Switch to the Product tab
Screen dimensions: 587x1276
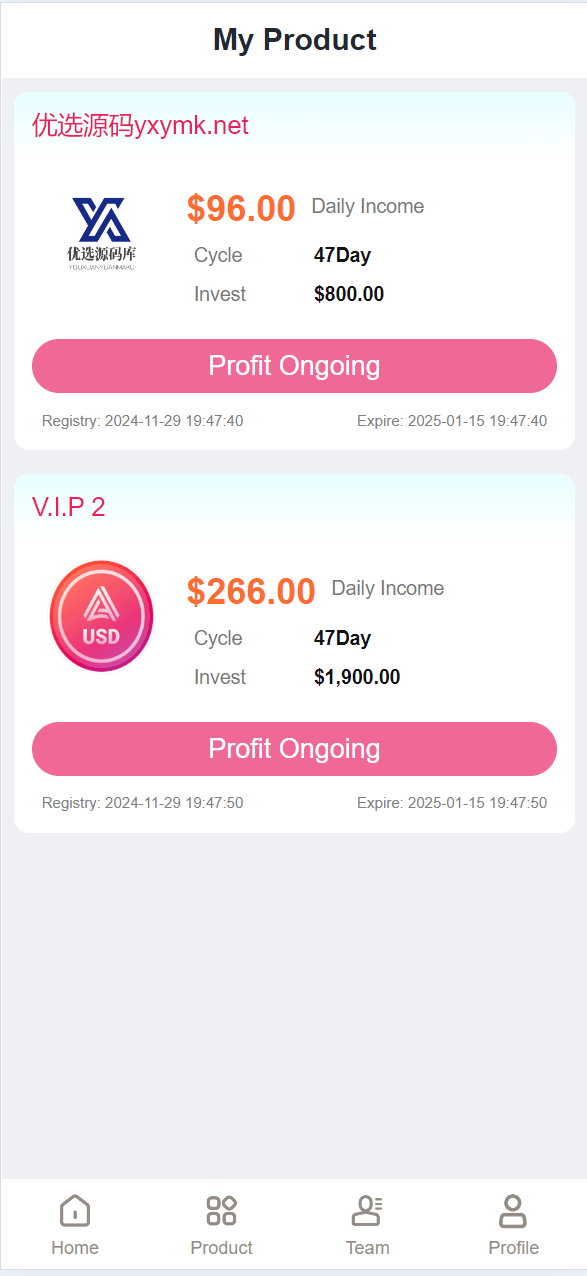click(221, 1225)
